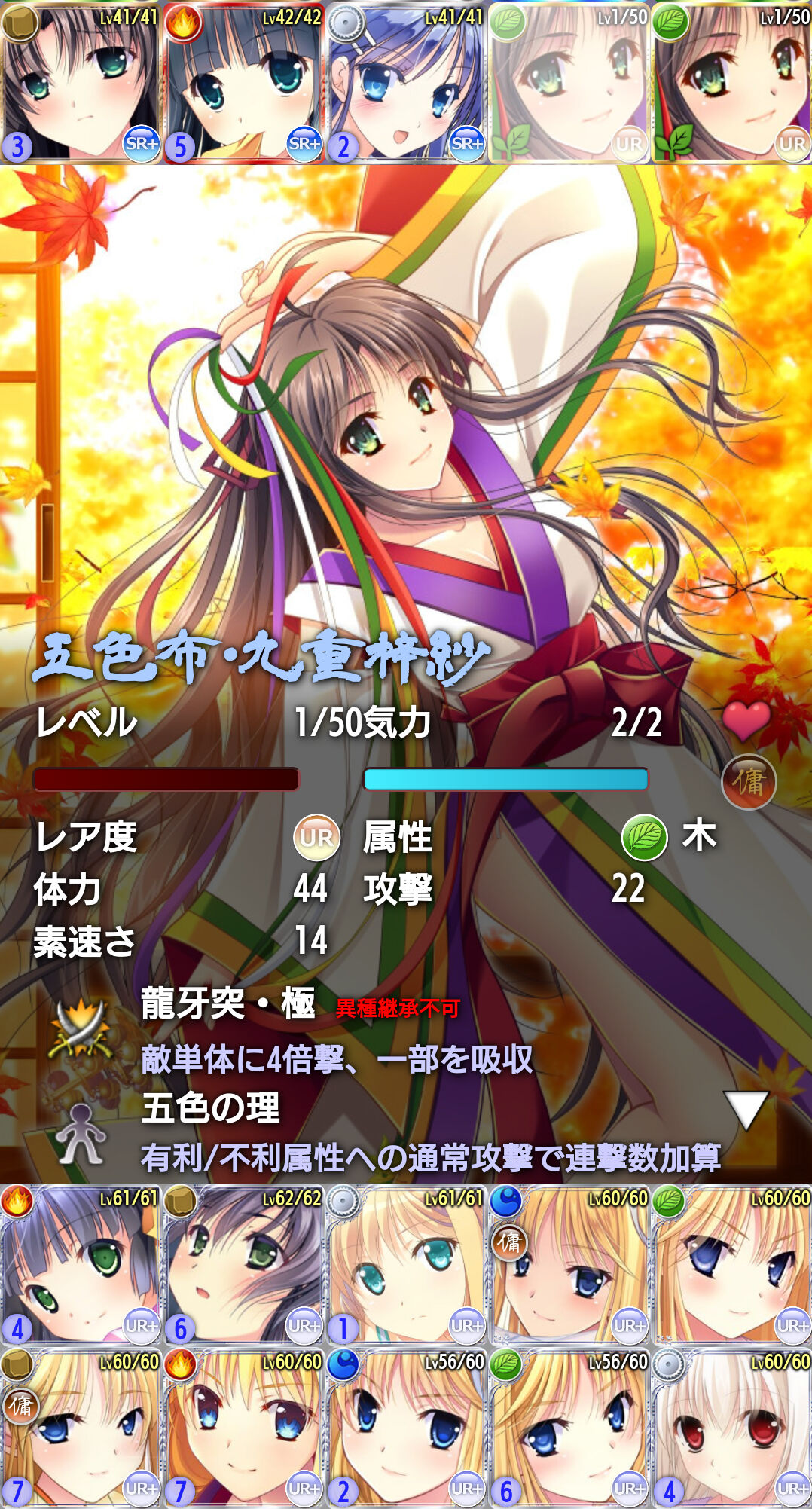Screen dimensions: 812x1509
Task: Tap the round 傭 mercenary badge
Action: pyautogui.click(x=748, y=782)
